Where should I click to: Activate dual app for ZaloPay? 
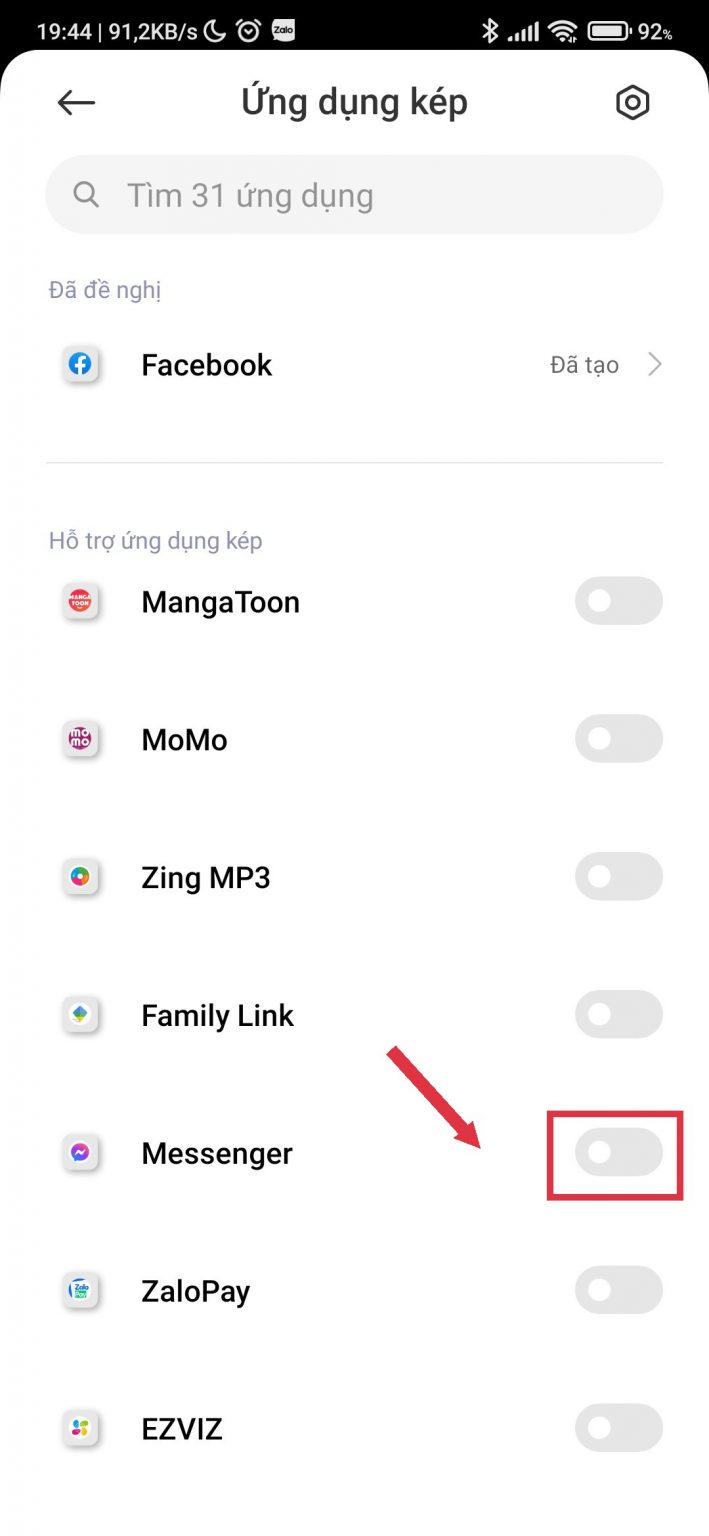618,1290
